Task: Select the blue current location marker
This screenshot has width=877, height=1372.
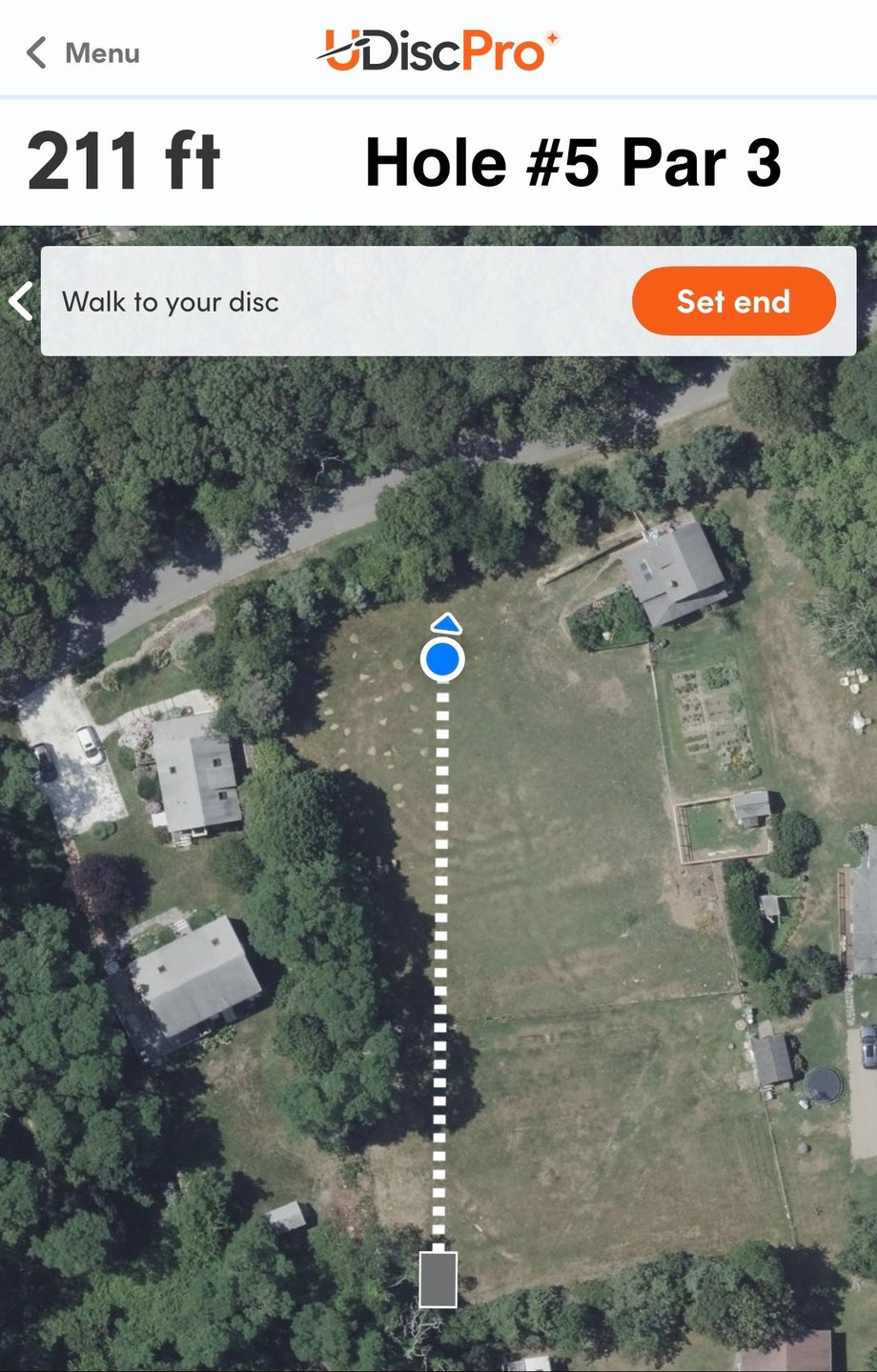Action: 442,659
